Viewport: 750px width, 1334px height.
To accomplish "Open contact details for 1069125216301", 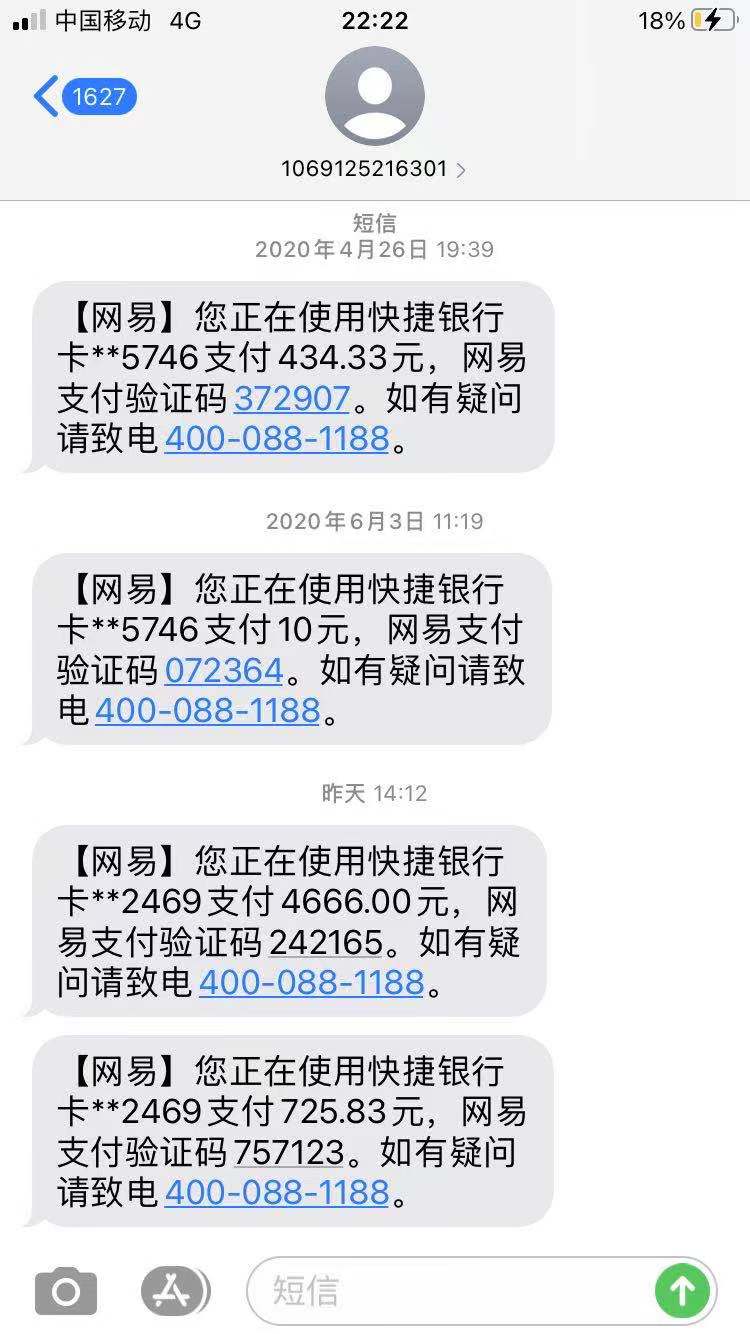I will pos(374,169).
